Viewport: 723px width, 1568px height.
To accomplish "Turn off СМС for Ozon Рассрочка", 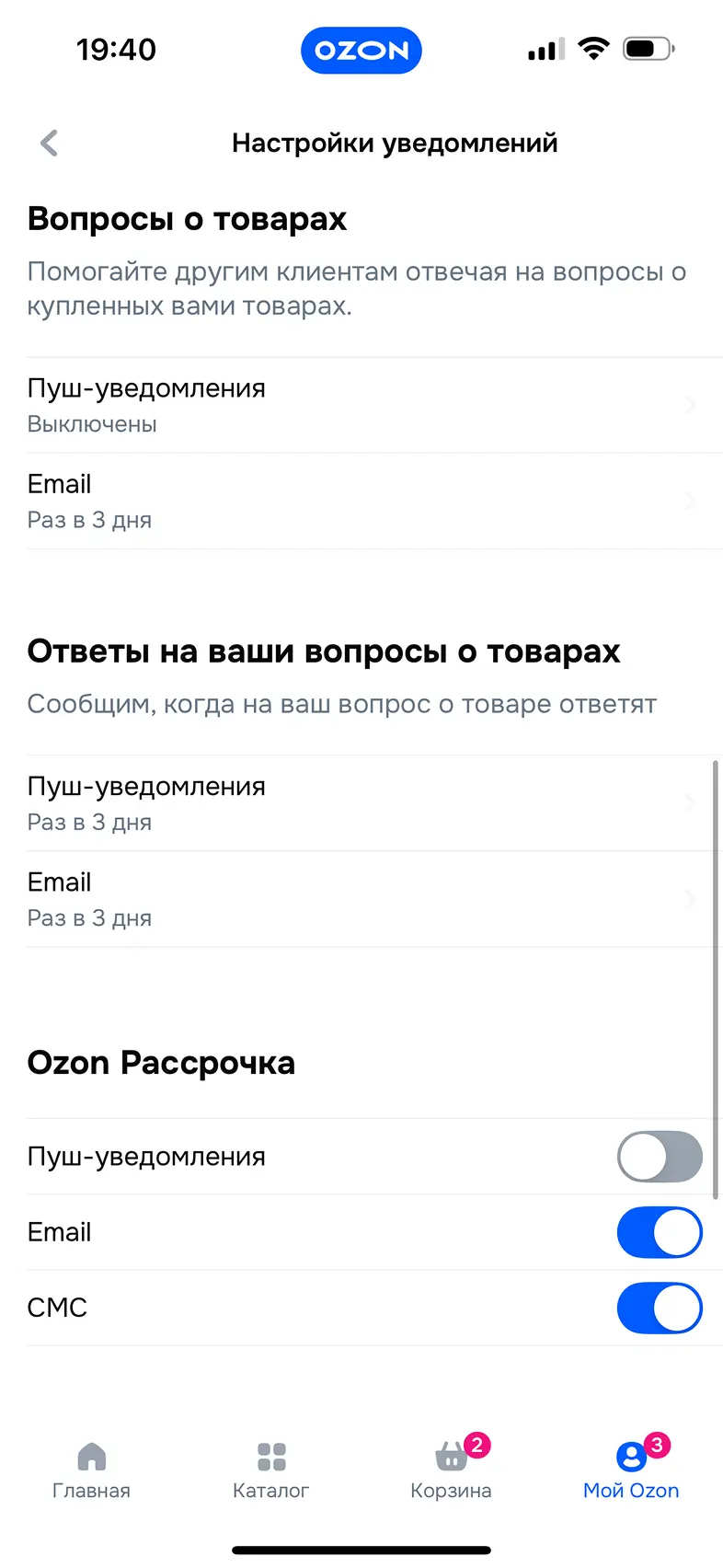I will (x=659, y=1308).
